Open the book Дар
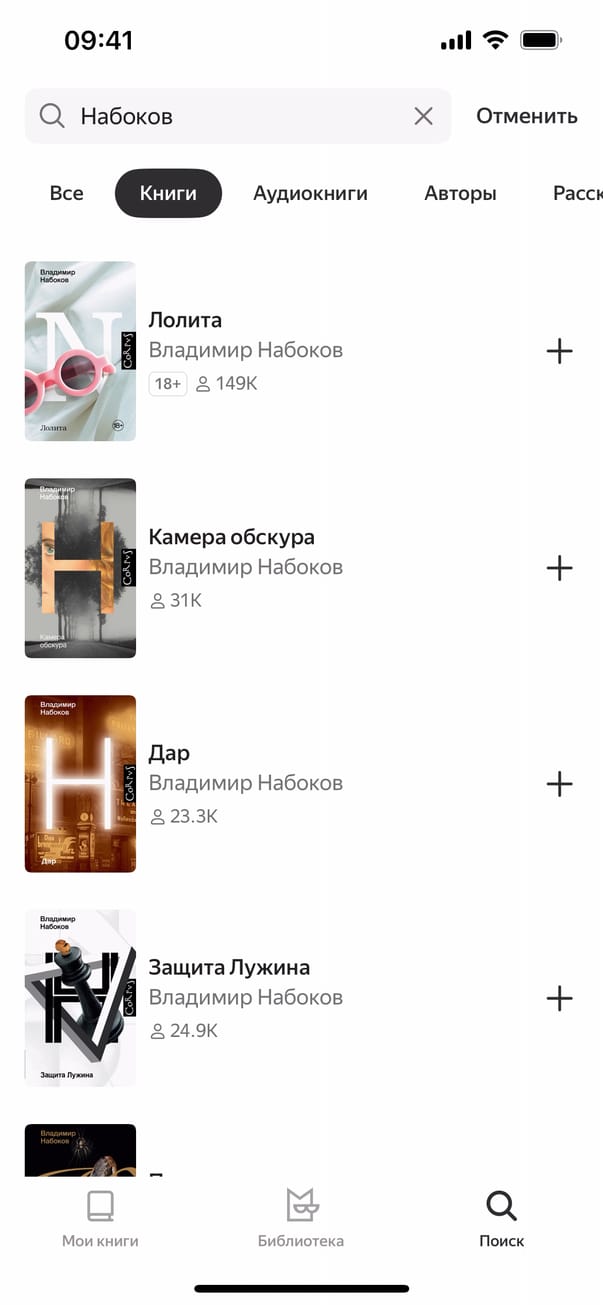Image resolution: width=603 pixels, height=1305 pixels. 169,753
